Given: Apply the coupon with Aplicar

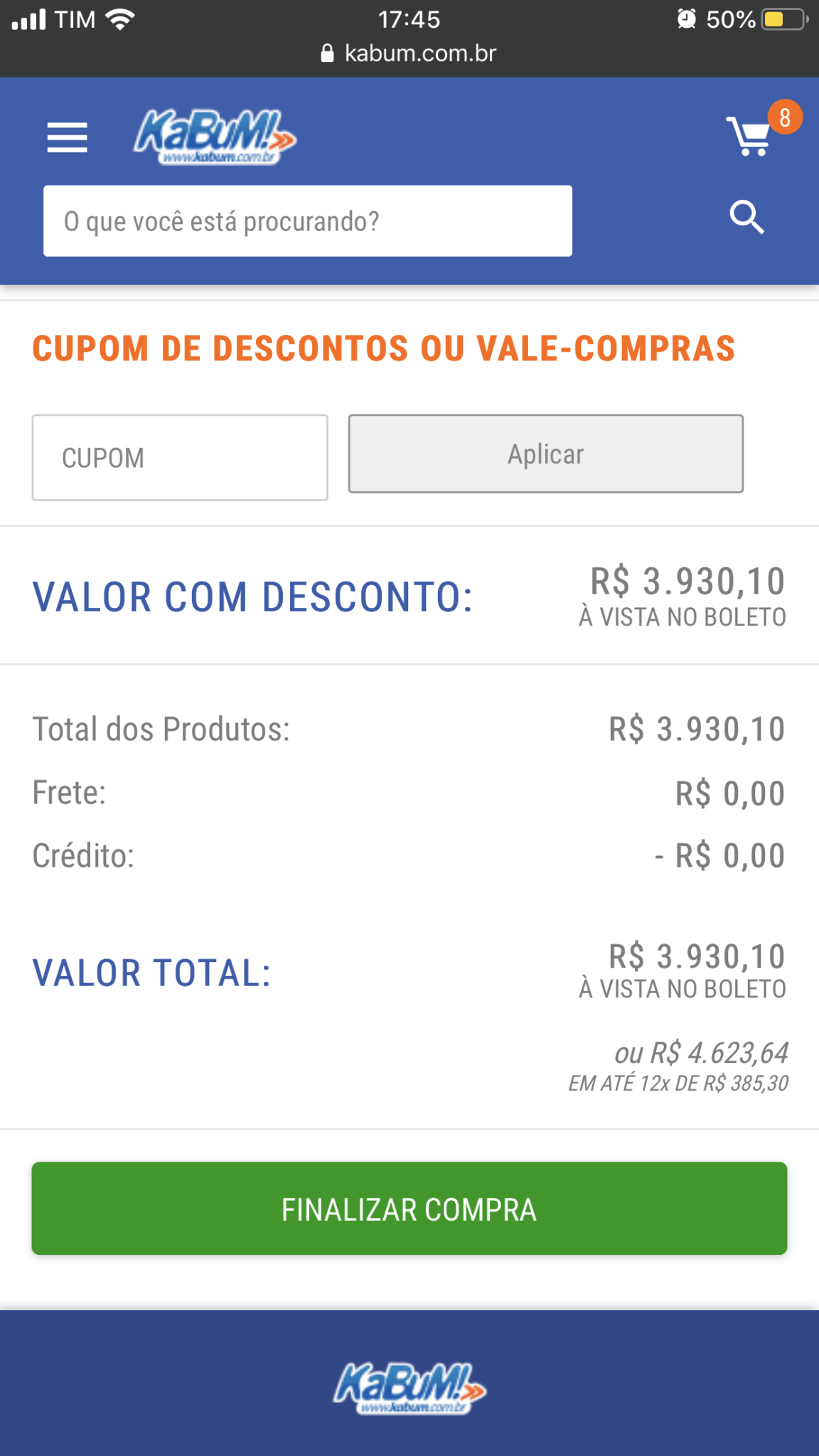Looking at the screenshot, I should pos(546,454).
